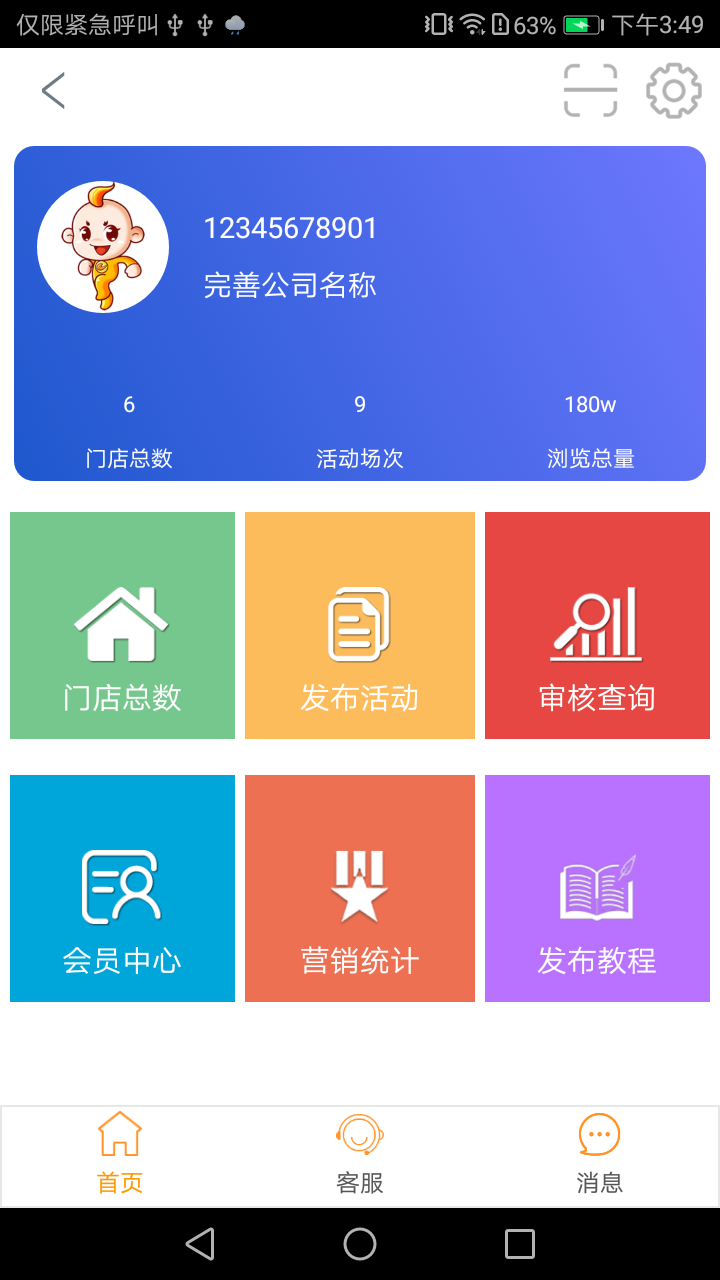
Task: Go back using the top-left arrow
Action: (x=53, y=91)
